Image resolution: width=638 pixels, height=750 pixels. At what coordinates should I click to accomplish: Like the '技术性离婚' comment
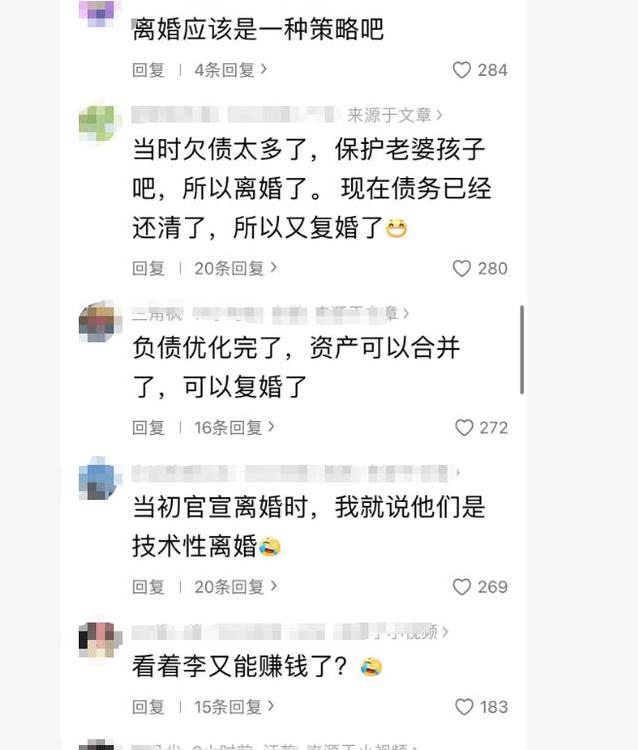point(462,587)
